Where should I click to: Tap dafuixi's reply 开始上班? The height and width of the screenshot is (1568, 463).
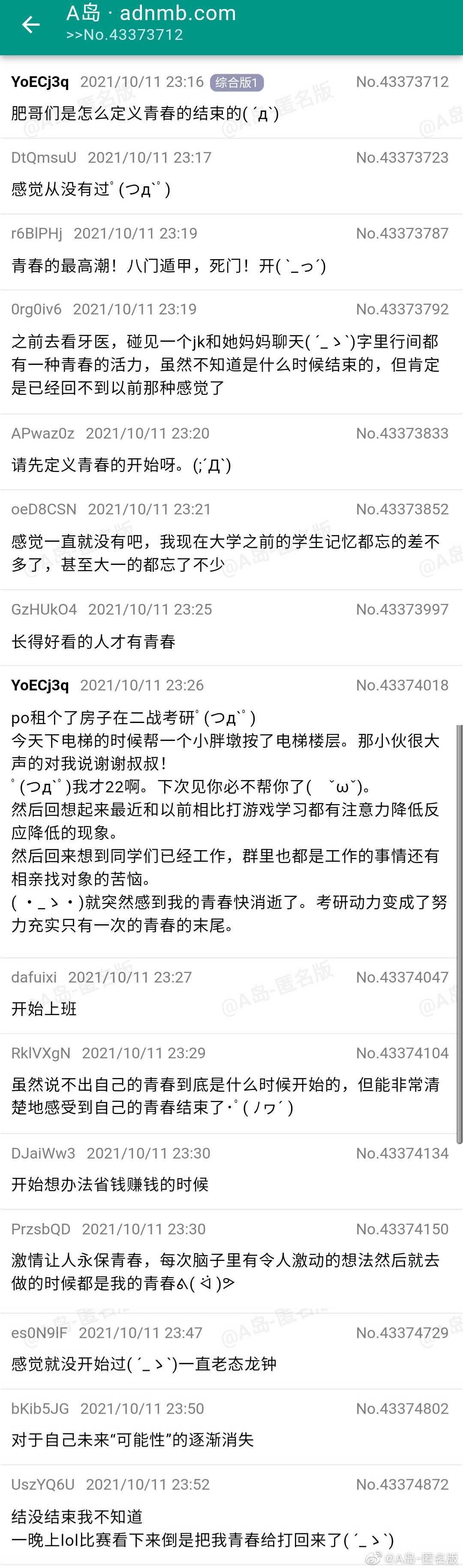pos(231,995)
